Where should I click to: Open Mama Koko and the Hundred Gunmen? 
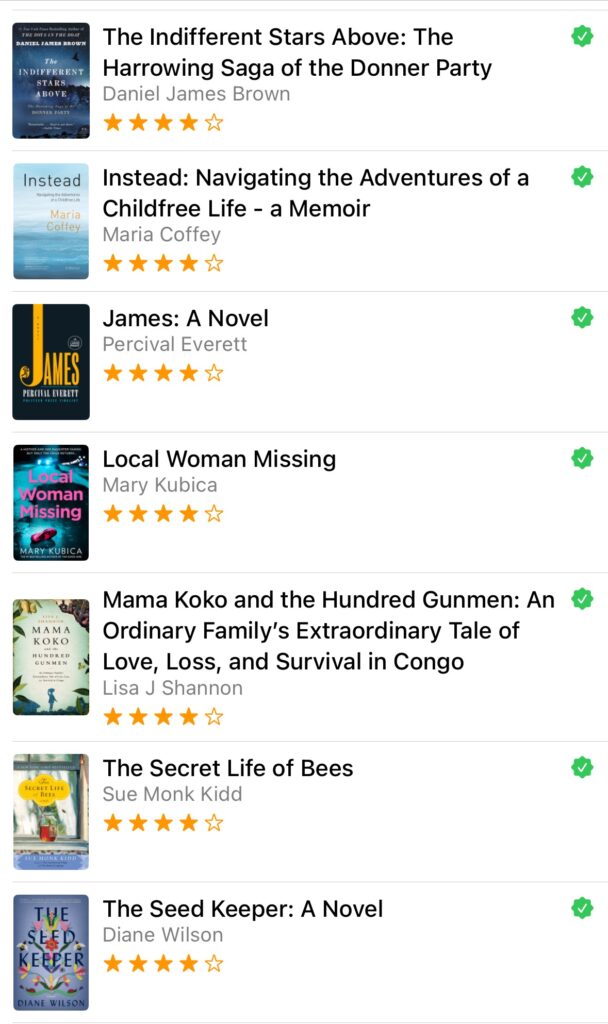(327, 630)
